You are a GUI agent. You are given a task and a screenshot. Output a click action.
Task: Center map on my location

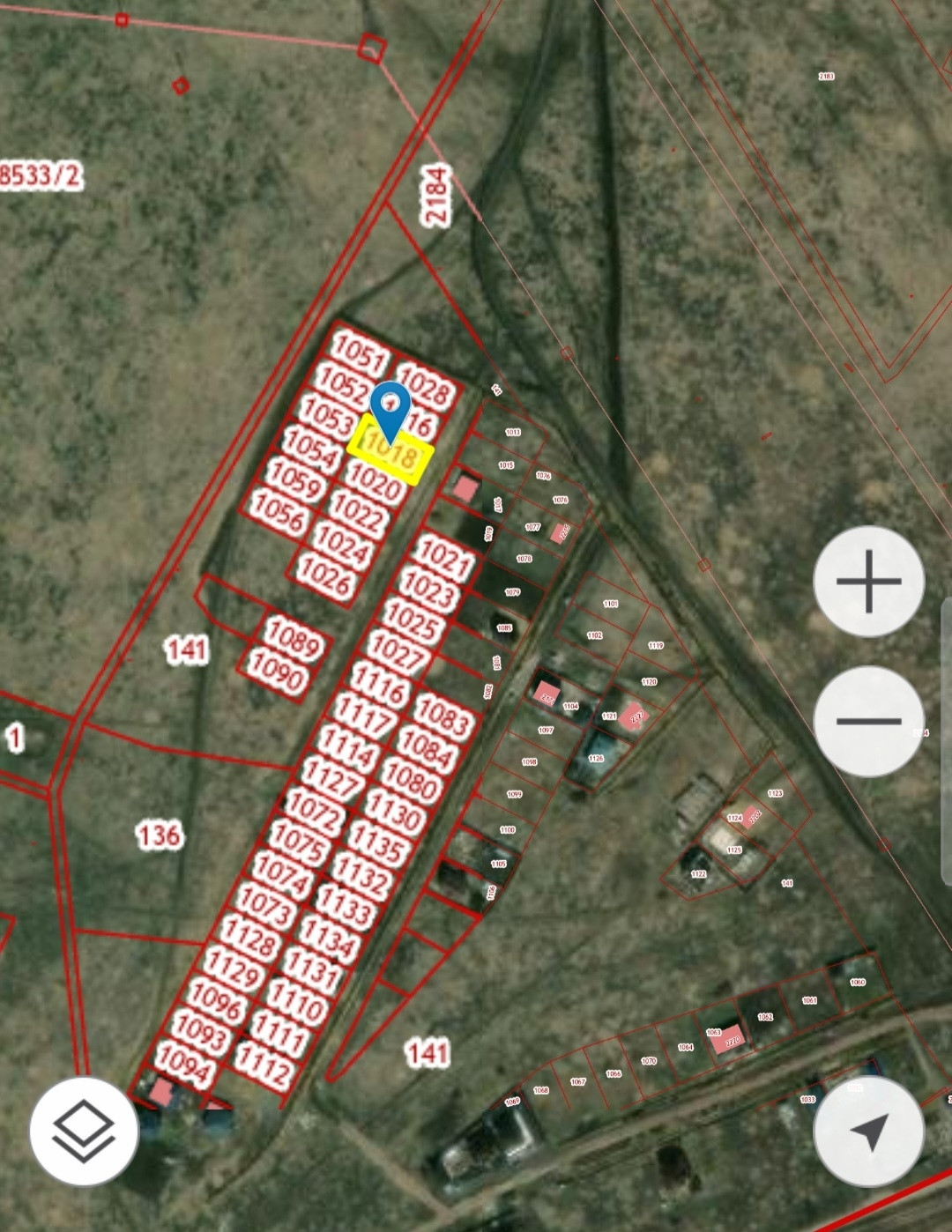click(x=868, y=1131)
